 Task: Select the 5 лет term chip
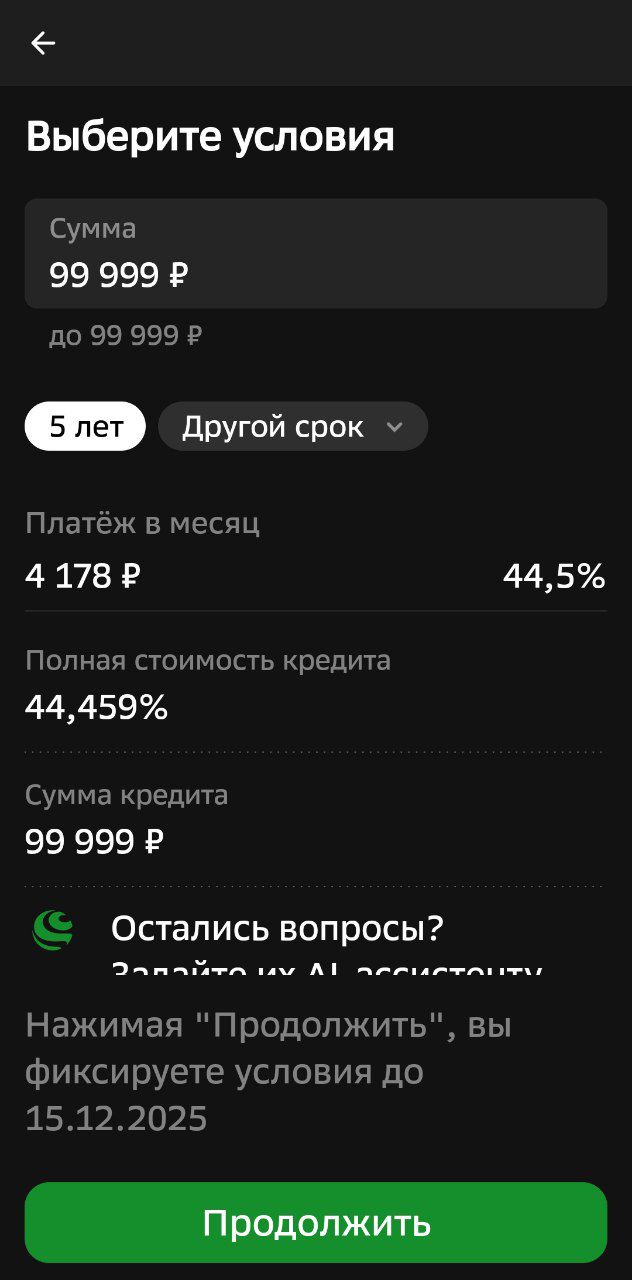86,427
